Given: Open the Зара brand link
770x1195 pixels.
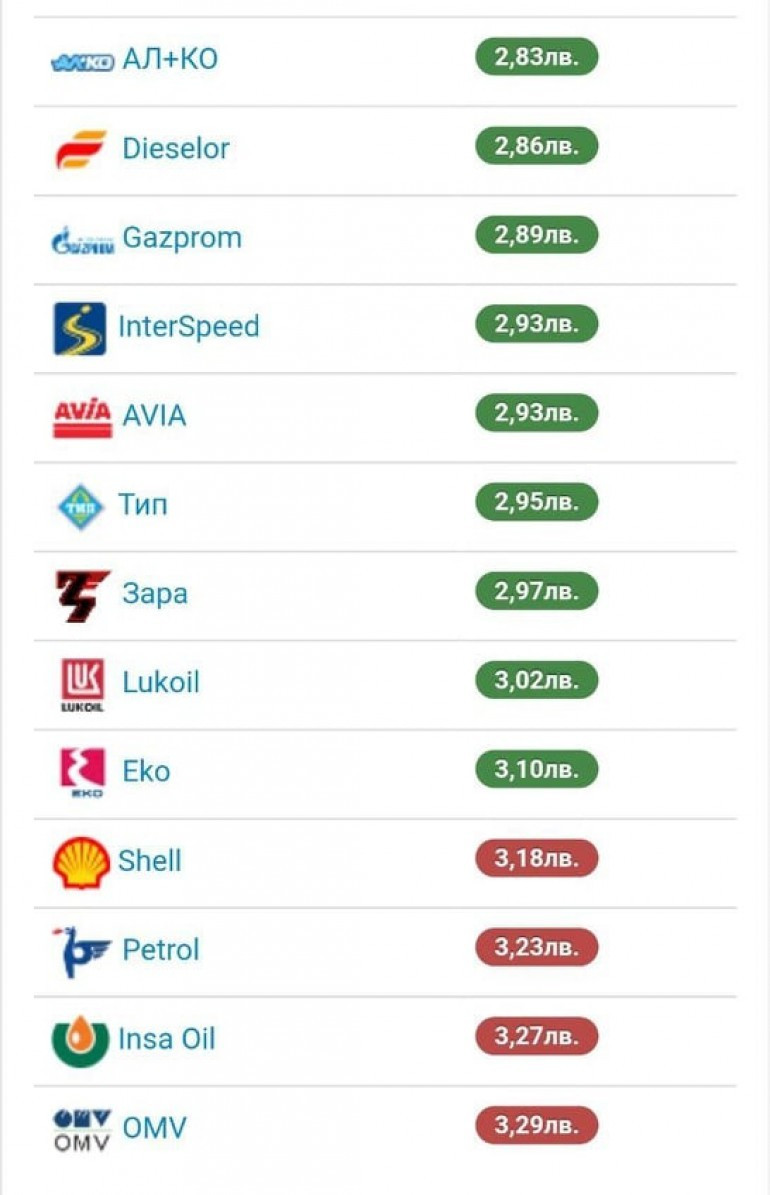Looking at the screenshot, I should (154, 594).
